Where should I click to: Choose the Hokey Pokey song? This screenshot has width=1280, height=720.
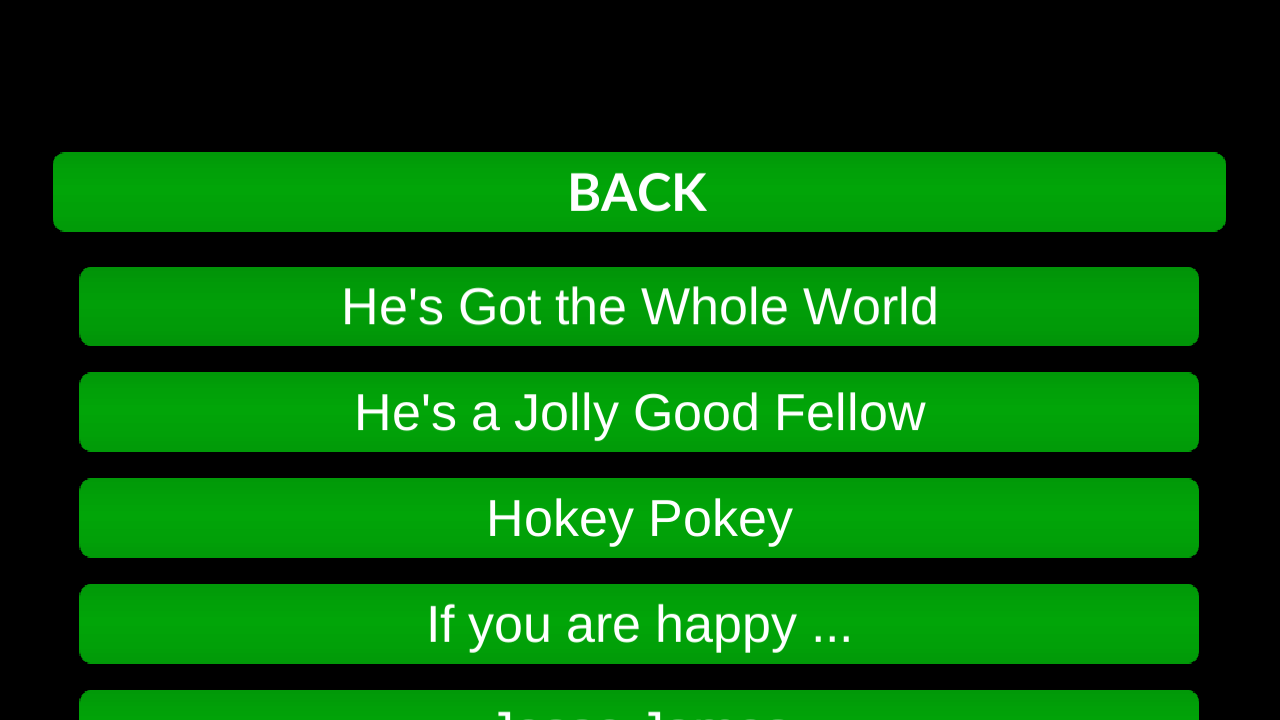tap(639, 518)
